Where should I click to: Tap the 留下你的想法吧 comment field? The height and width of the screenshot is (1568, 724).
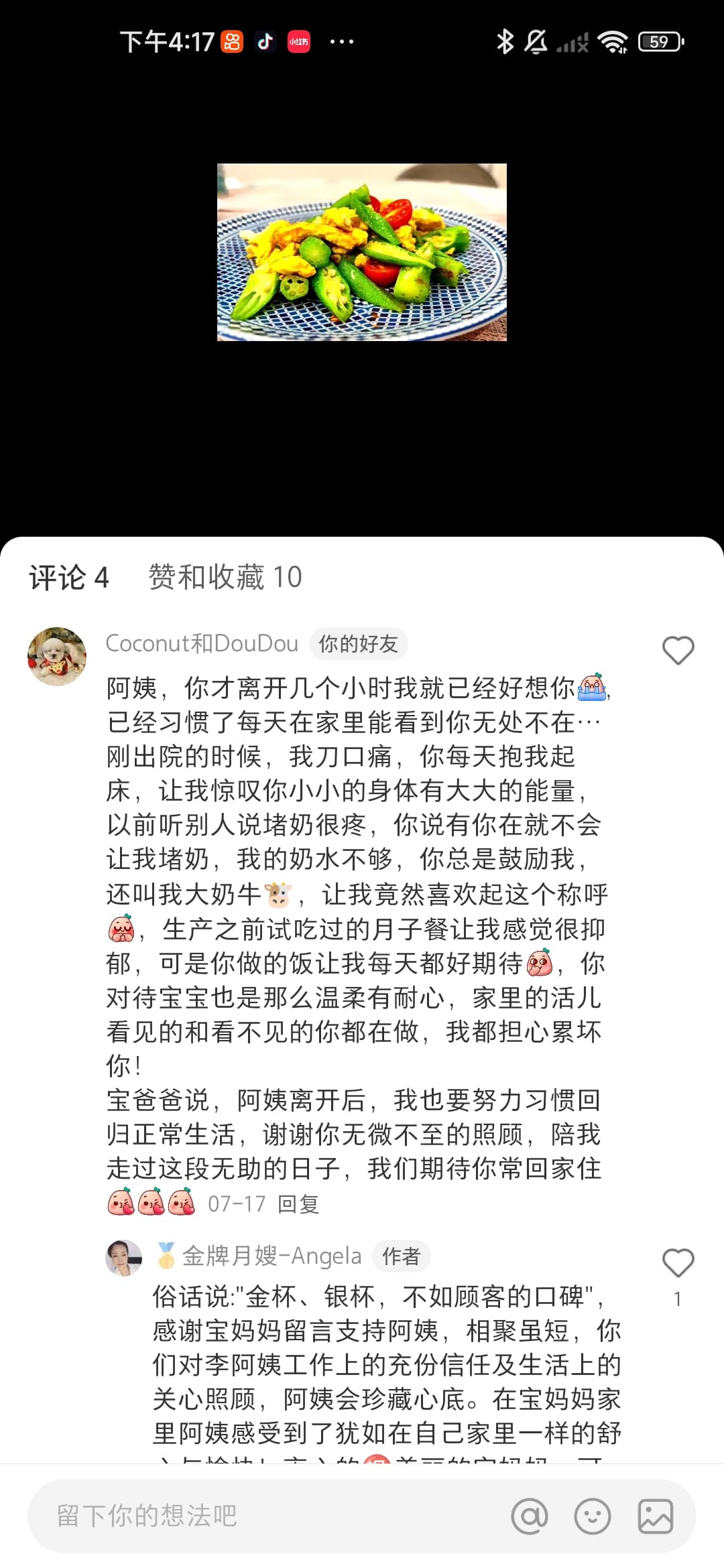pyautogui.click(x=268, y=1516)
